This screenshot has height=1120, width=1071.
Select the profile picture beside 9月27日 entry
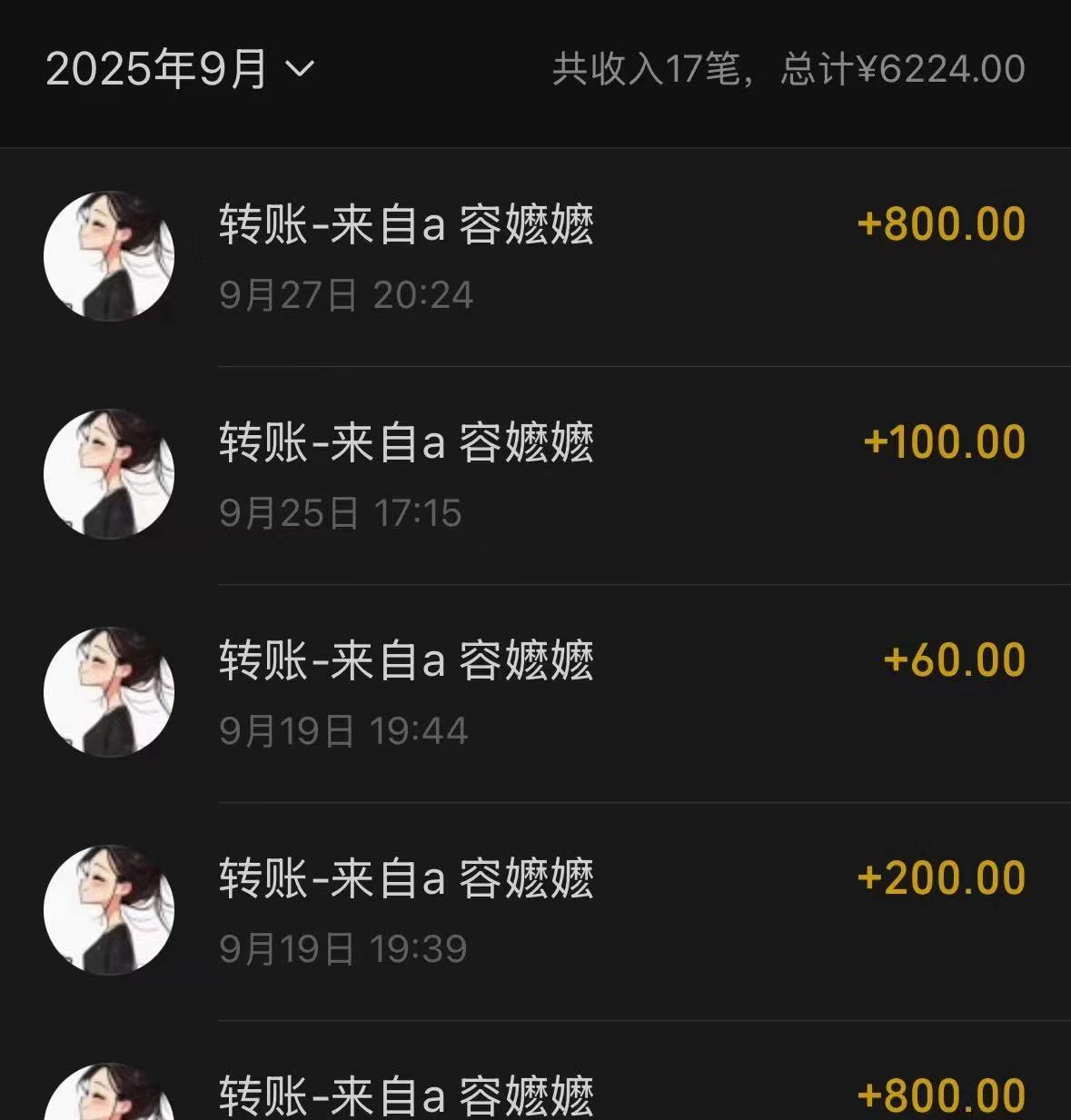tap(109, 255)
